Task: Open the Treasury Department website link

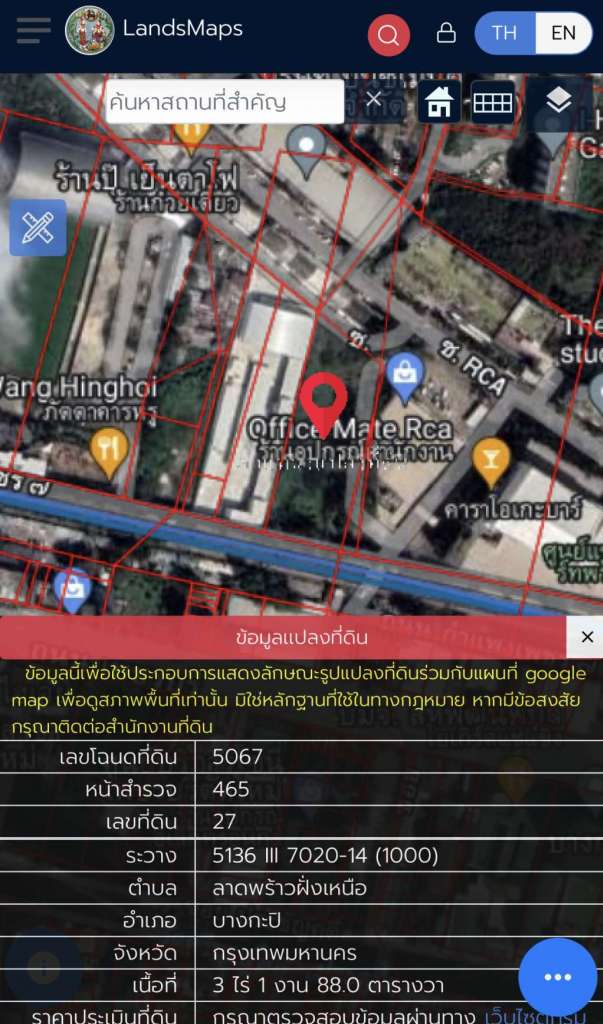Action: point(540,1017)
